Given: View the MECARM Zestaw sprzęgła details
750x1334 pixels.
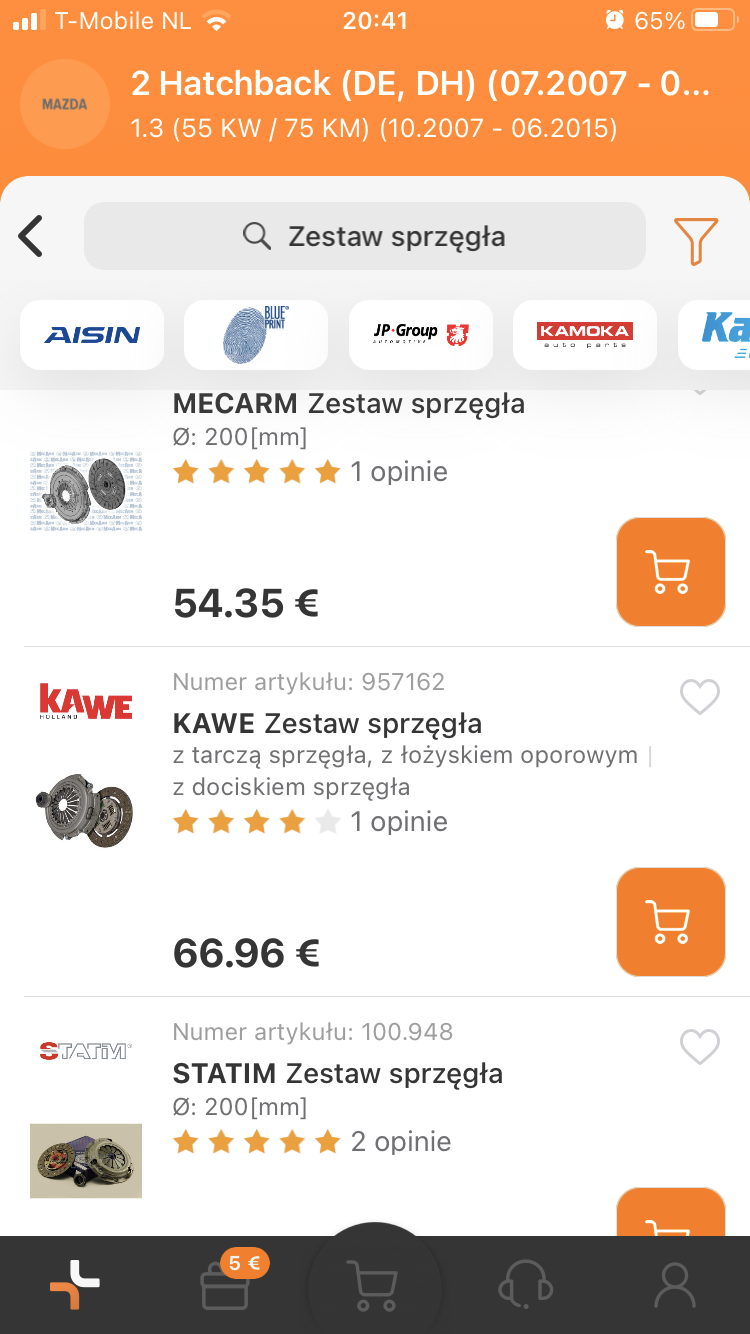Looking at the screenshot, I should [349, 404].
